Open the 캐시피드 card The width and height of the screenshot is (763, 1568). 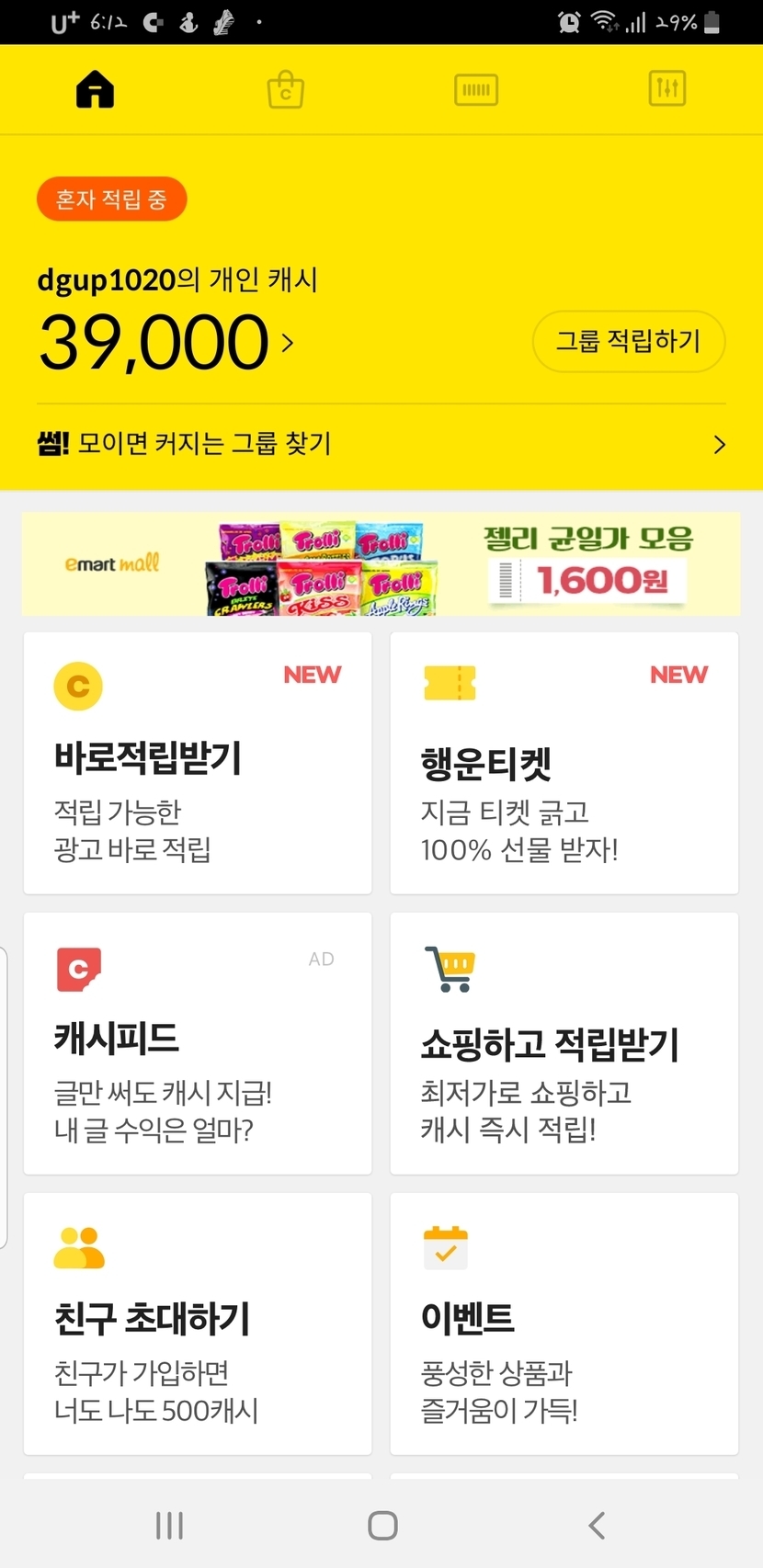(198, 1043)
